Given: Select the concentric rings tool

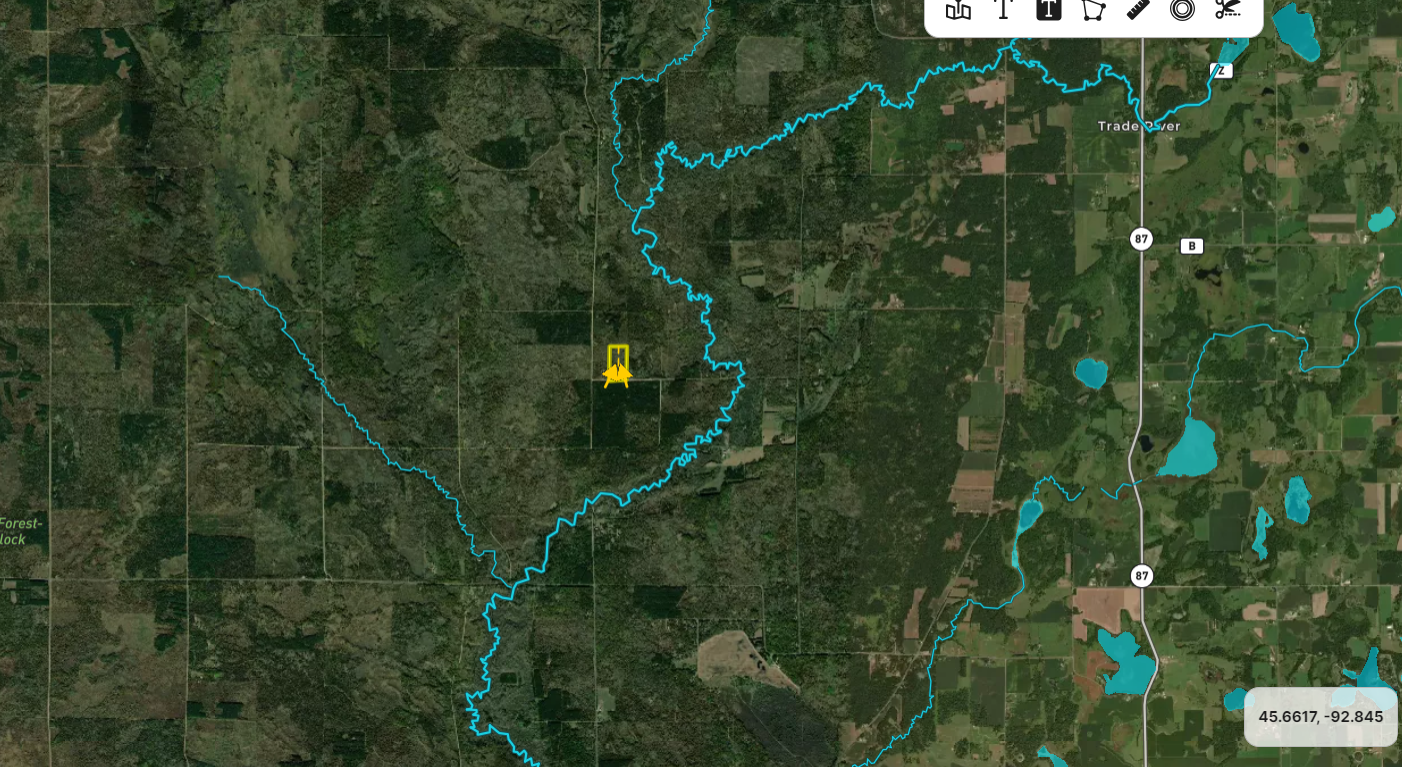Looking at the screenshot, I should click(1182, 10).
